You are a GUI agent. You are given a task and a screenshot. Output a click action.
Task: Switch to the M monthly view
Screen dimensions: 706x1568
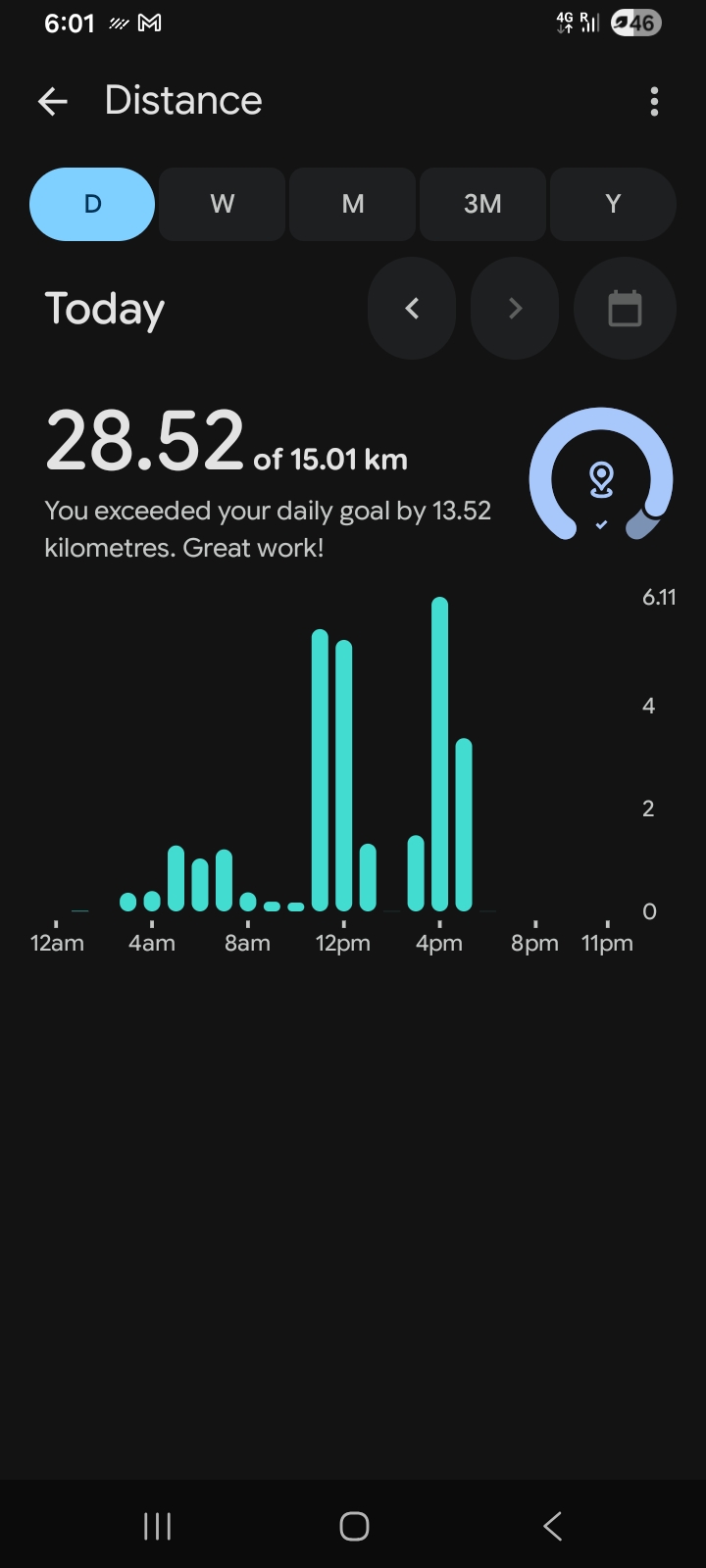353,204
